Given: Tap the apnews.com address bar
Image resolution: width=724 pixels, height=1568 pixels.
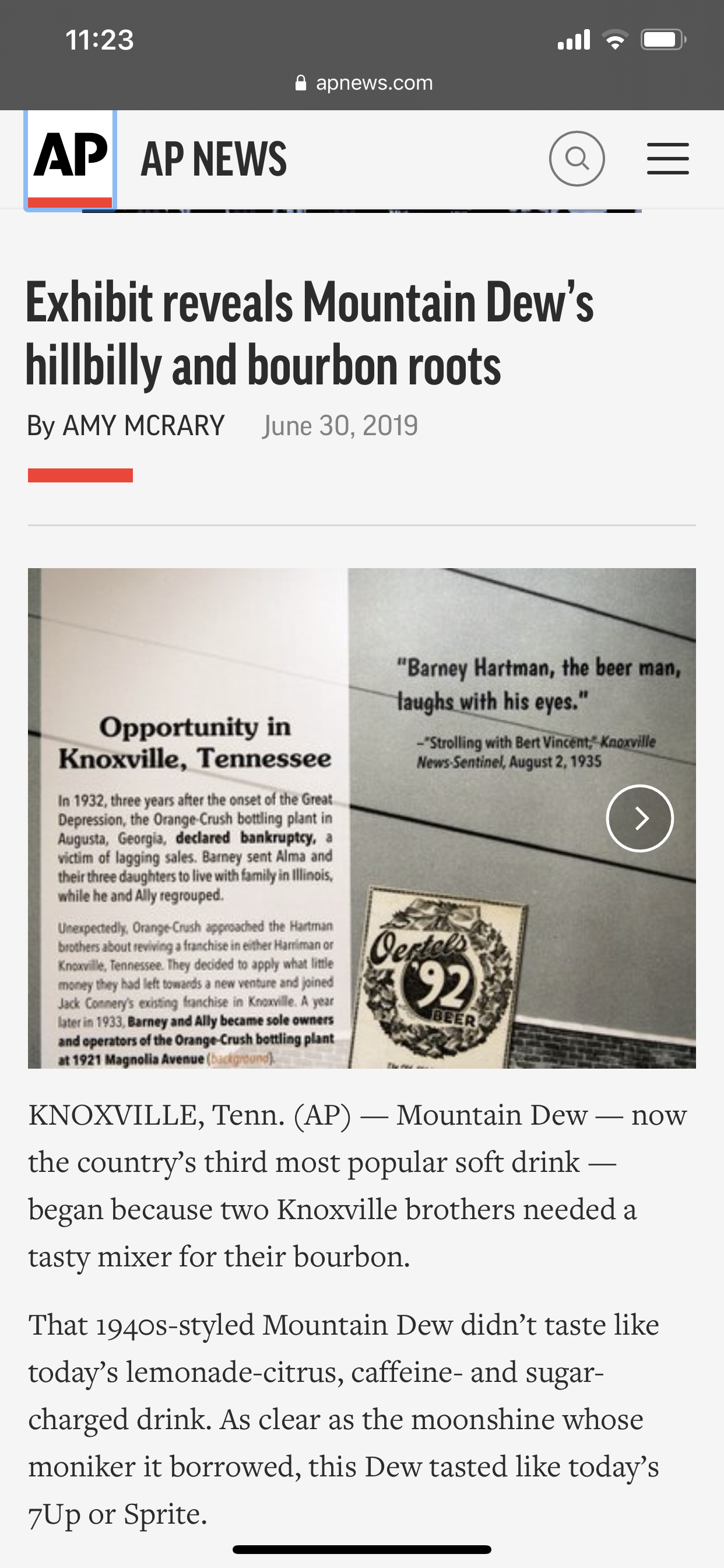Looking at the screenshot, I should (363, 83).
